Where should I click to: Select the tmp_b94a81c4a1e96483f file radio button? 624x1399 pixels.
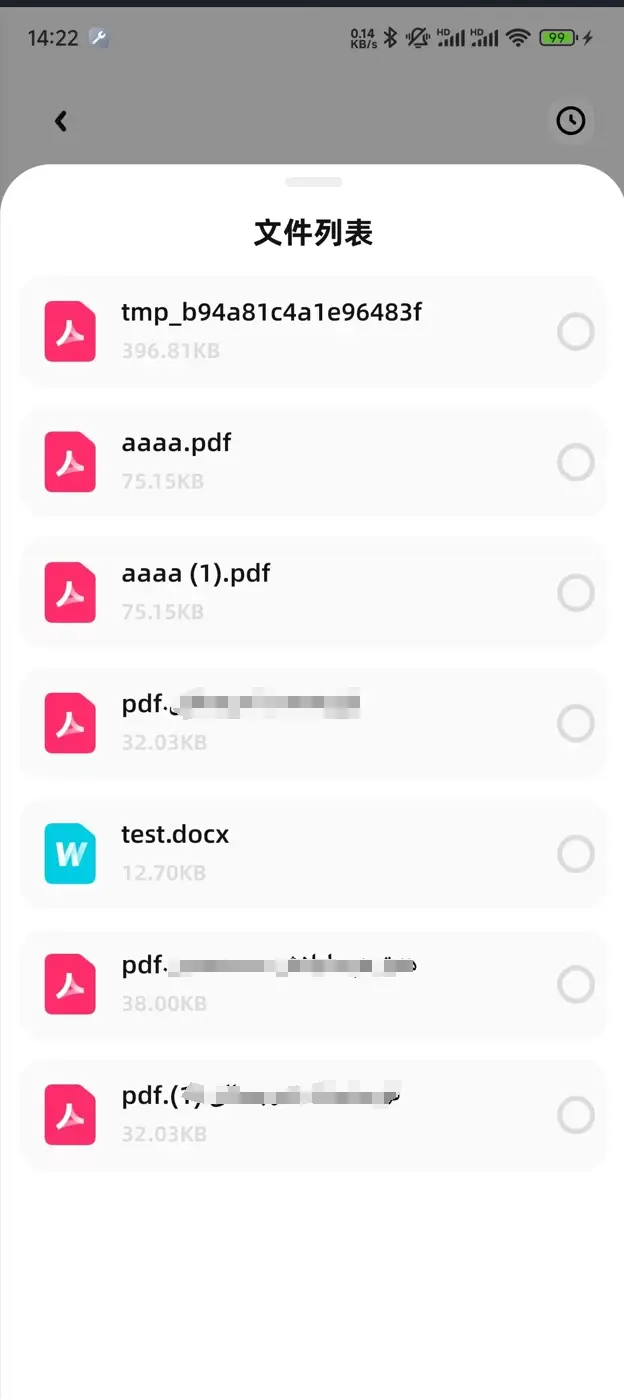point(575,332)
